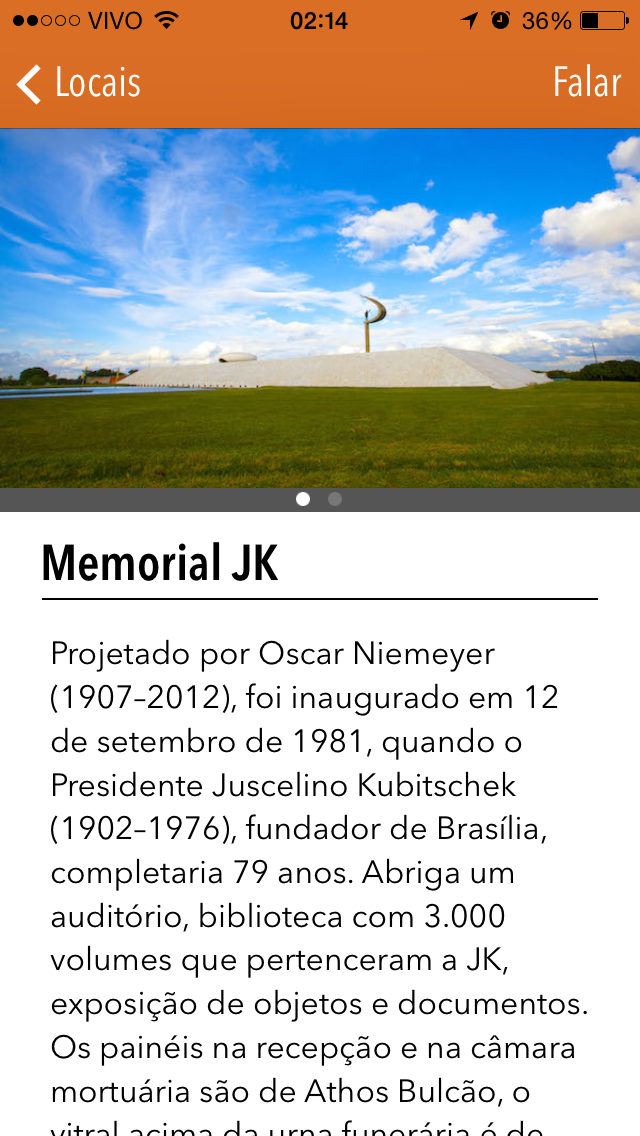Select the second photo page dot

point(335,499)
